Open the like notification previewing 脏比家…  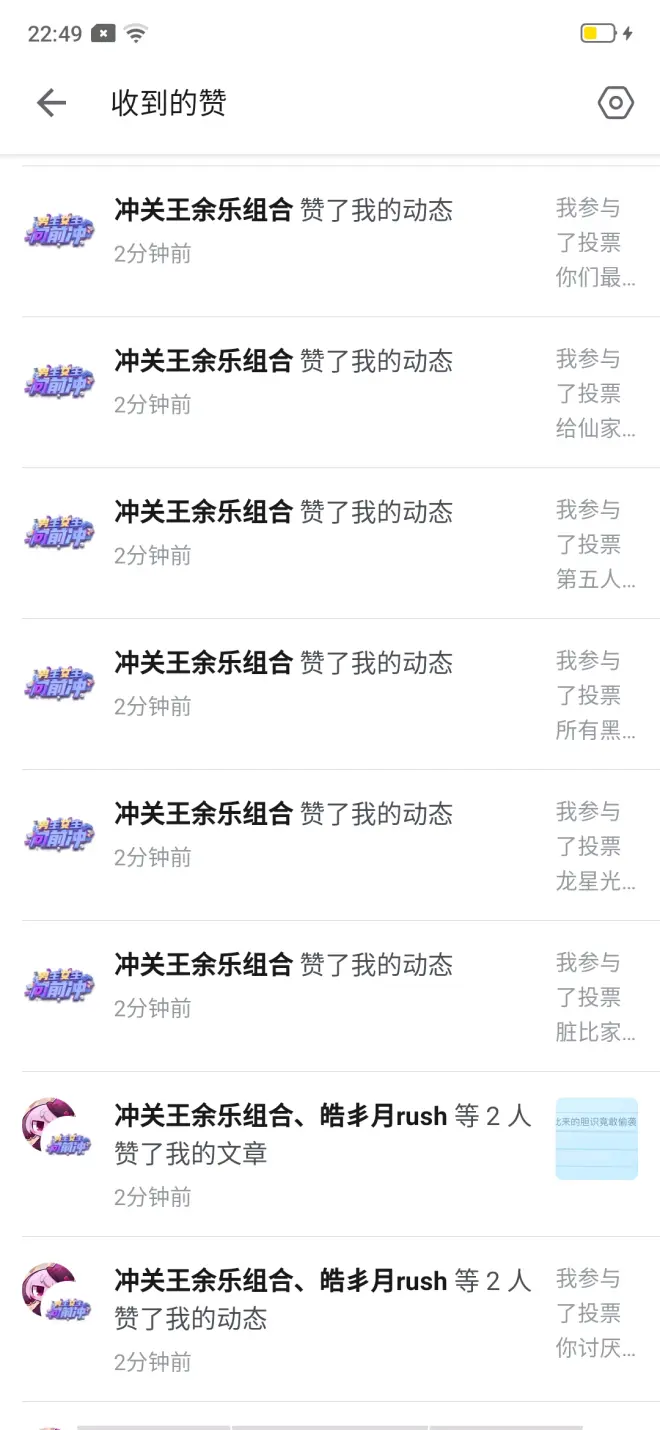pyautogui.click(x=330, y=987)
